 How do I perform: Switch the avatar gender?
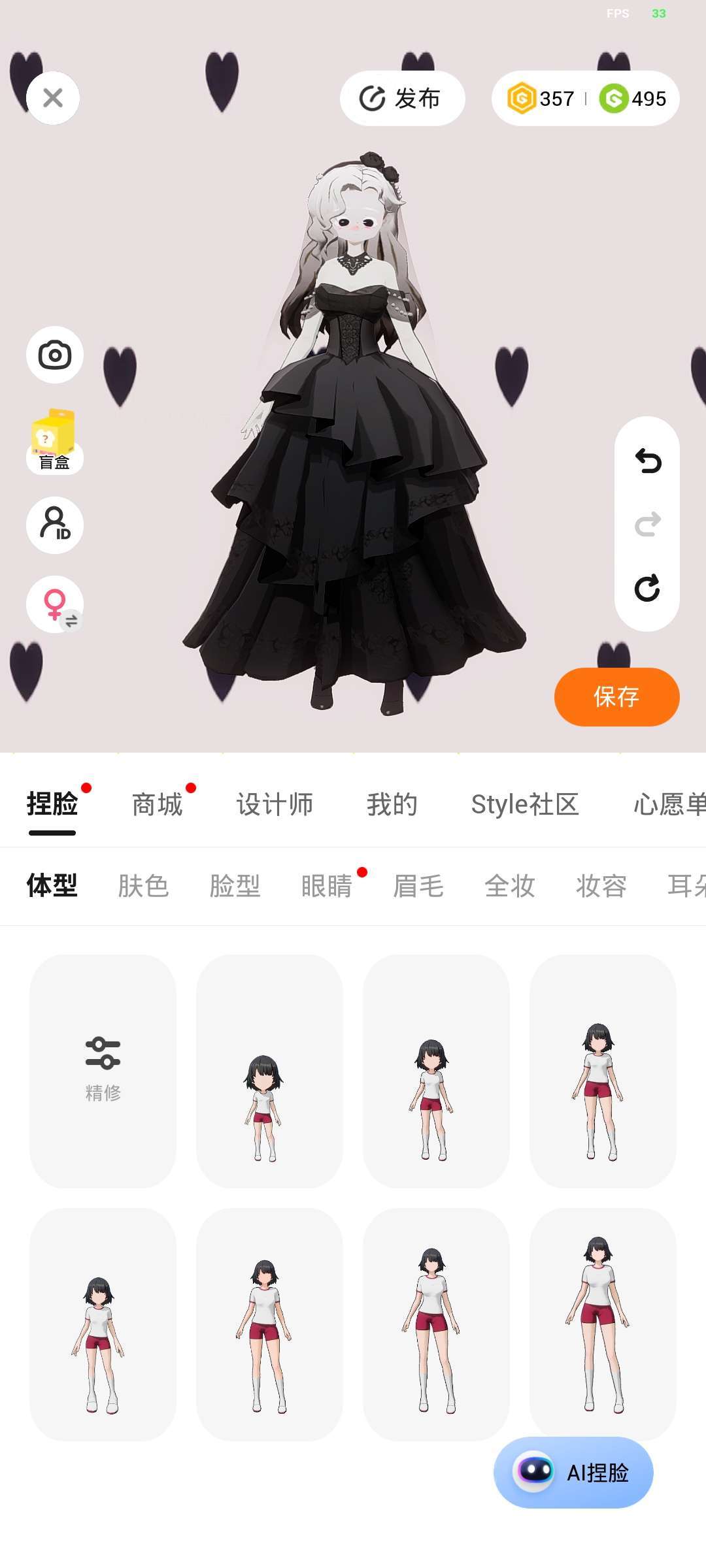tap(55, 604)
